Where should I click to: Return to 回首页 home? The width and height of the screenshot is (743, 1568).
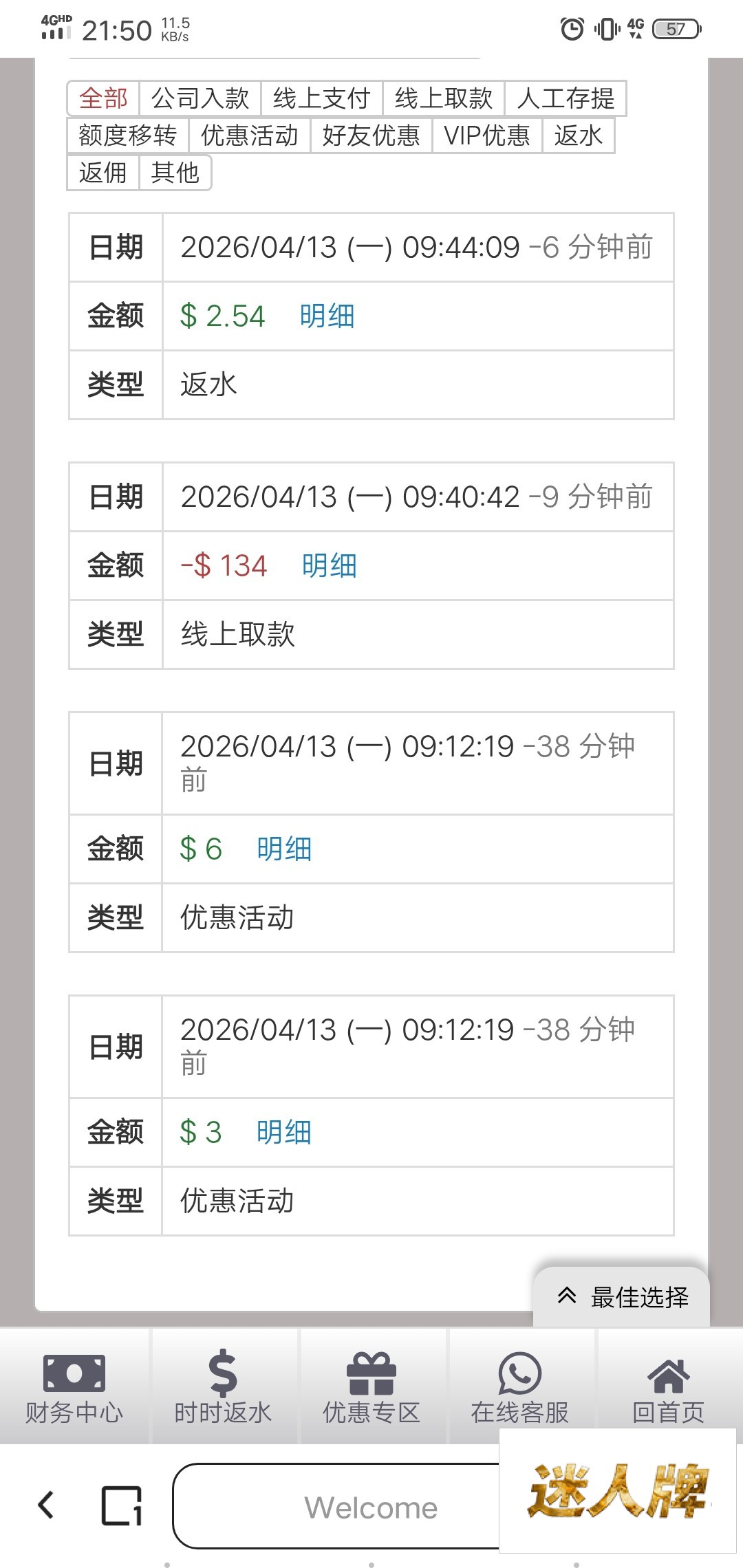(x=669, y=1387)
